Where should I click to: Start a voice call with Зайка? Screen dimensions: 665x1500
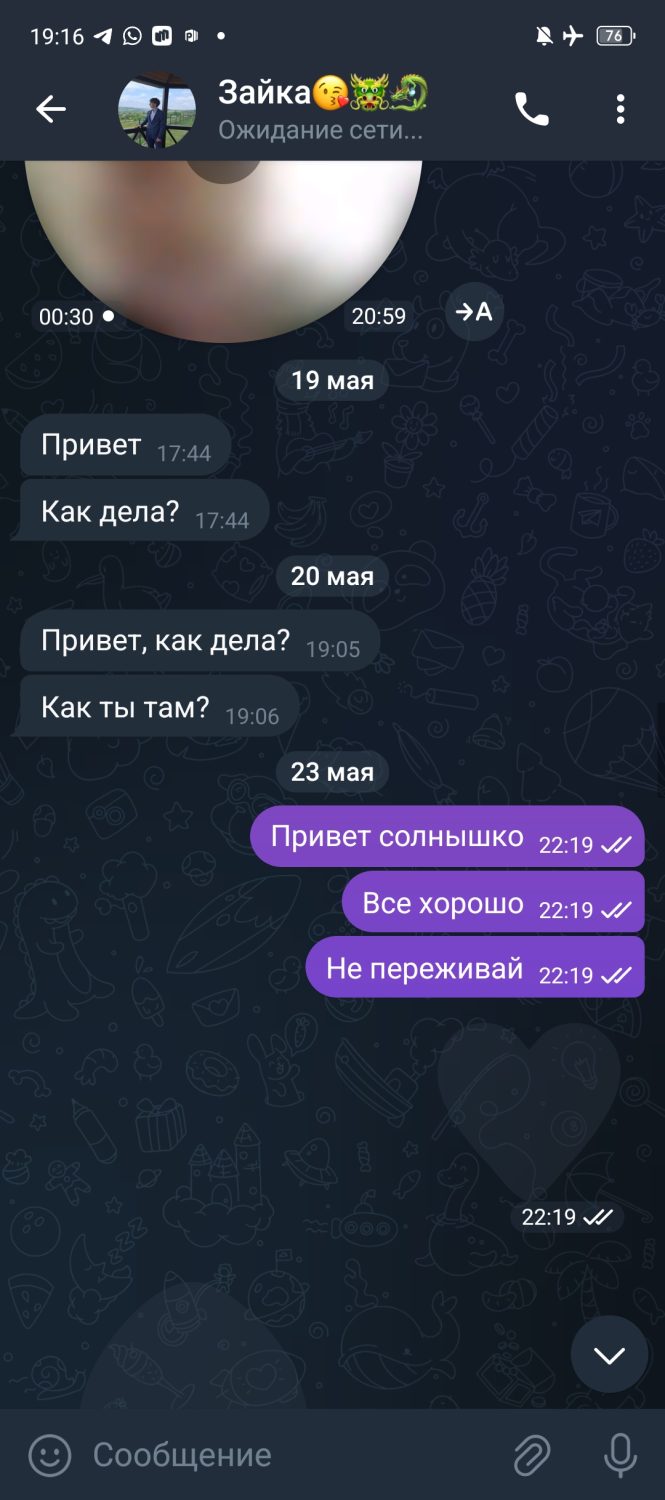click(531, 109)
